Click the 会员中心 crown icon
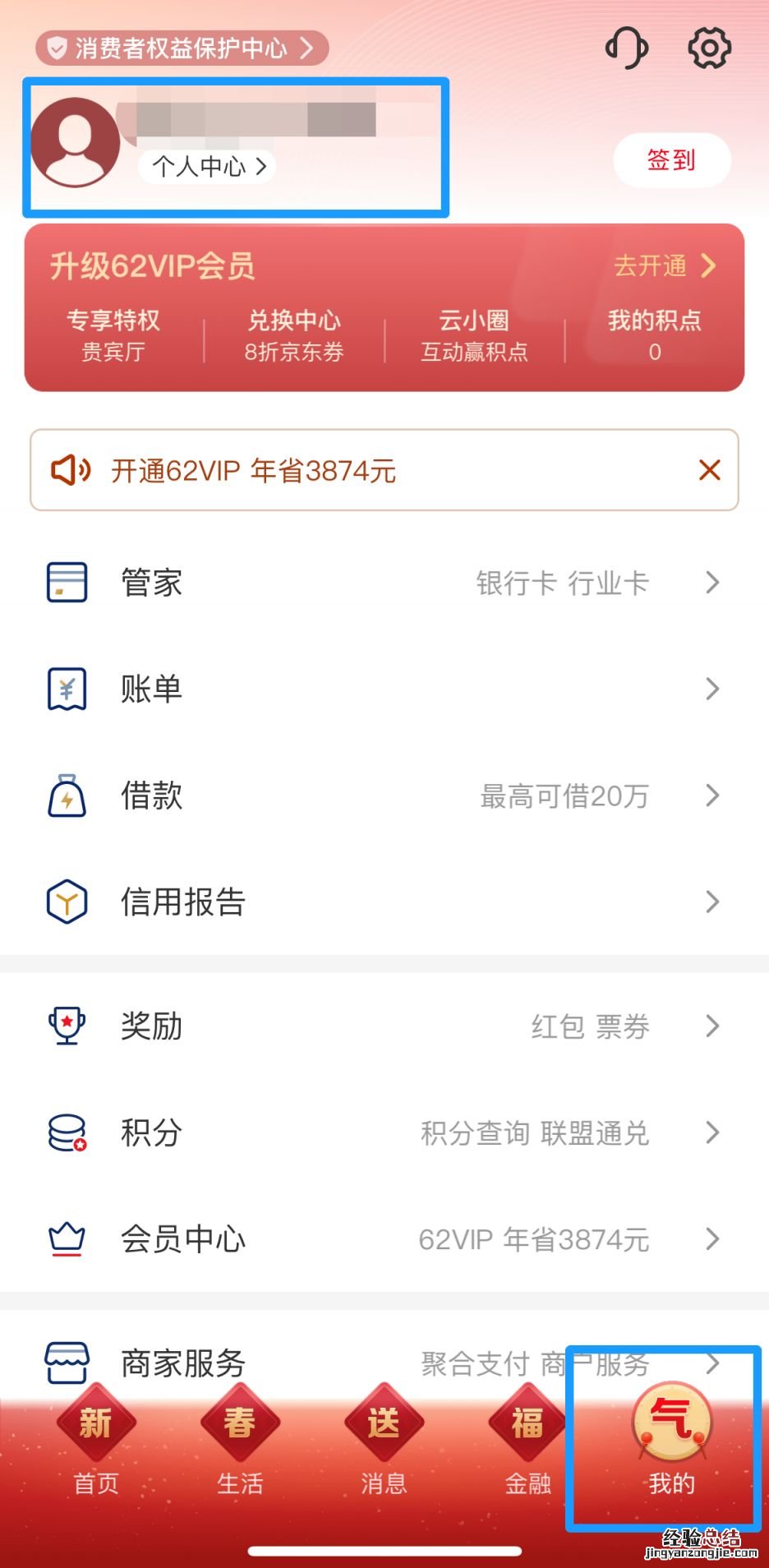Image resolution: width=769 pixels, height=1568 pixels. [66, 1239]
